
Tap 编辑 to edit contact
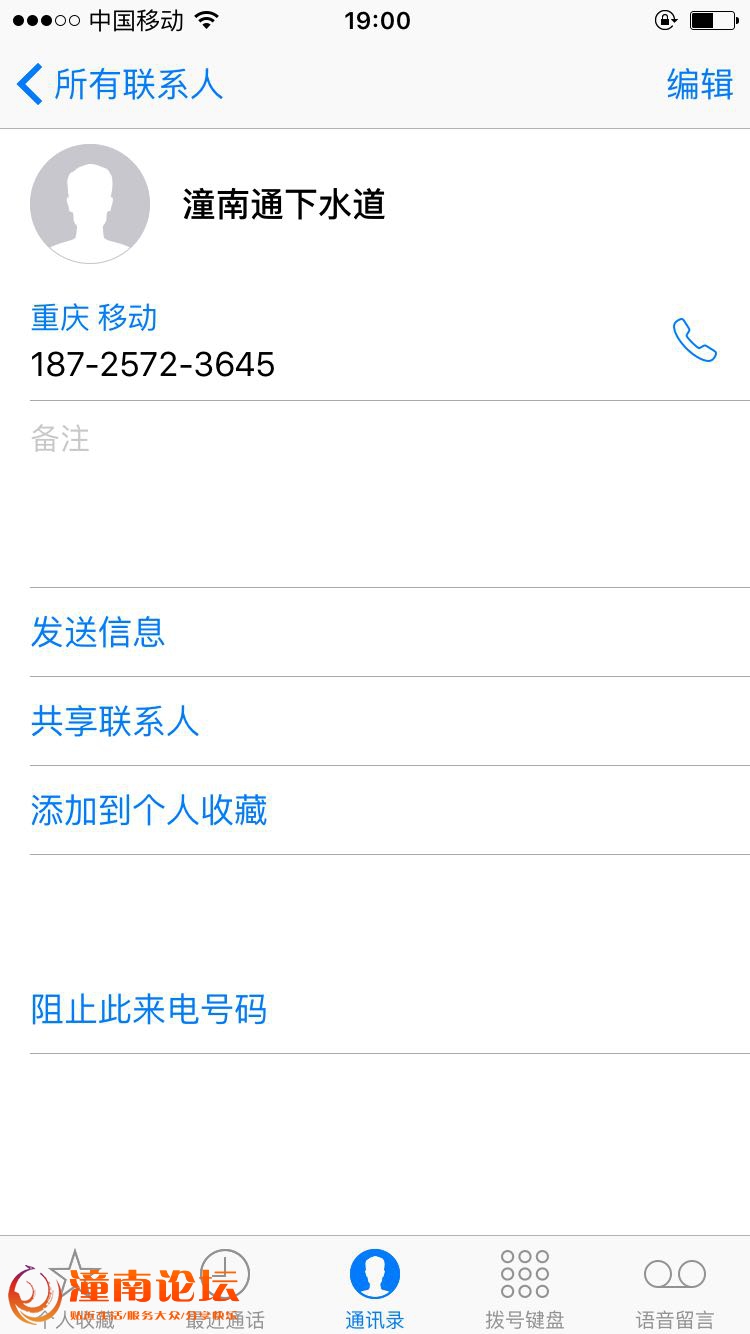pos(700,84)
